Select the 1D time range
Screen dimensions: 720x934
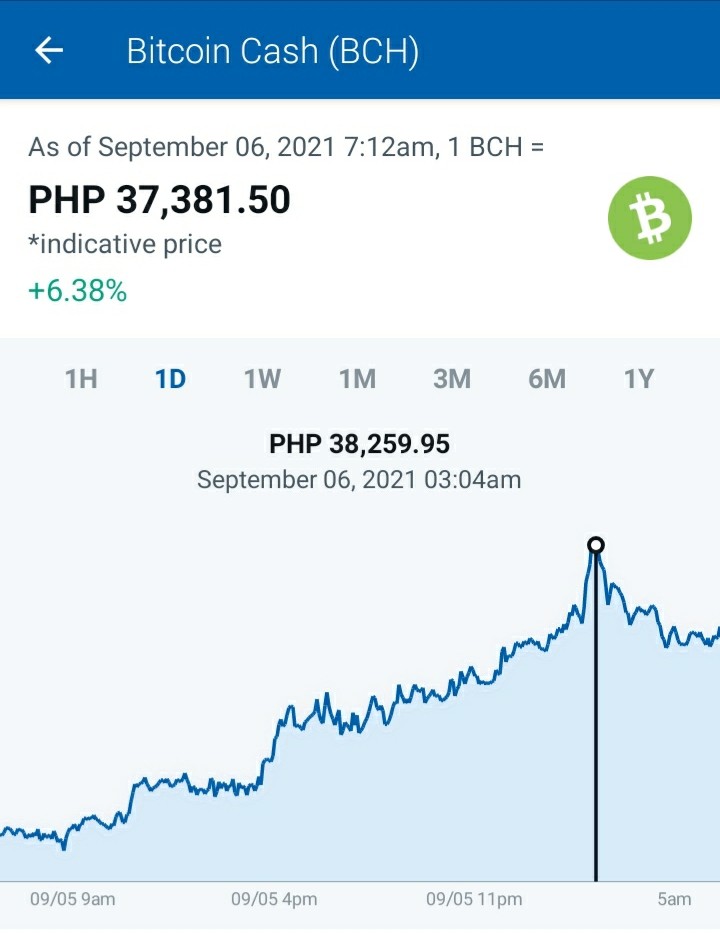click(170, 379)
